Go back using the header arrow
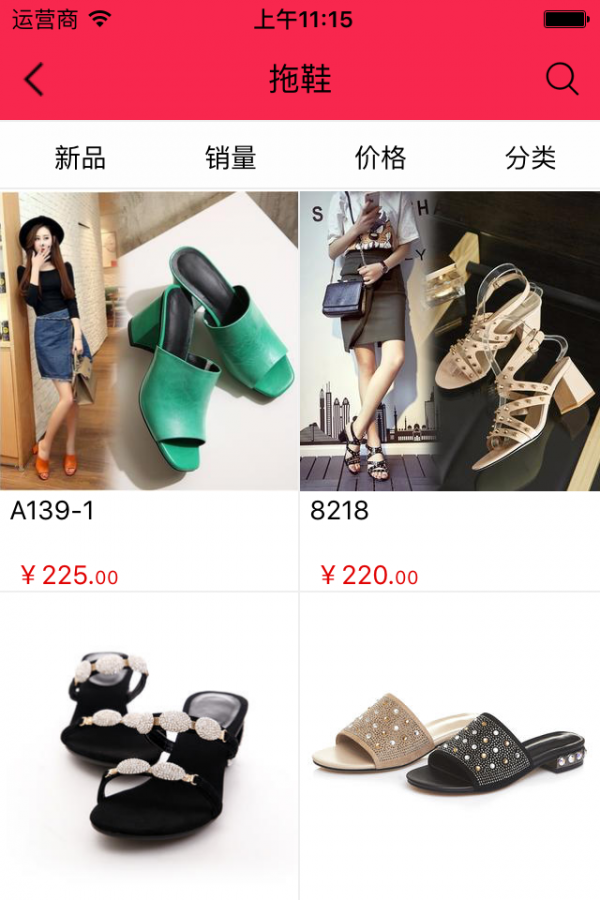The height and width of the screenshot is (900, 600). [35, 80]
